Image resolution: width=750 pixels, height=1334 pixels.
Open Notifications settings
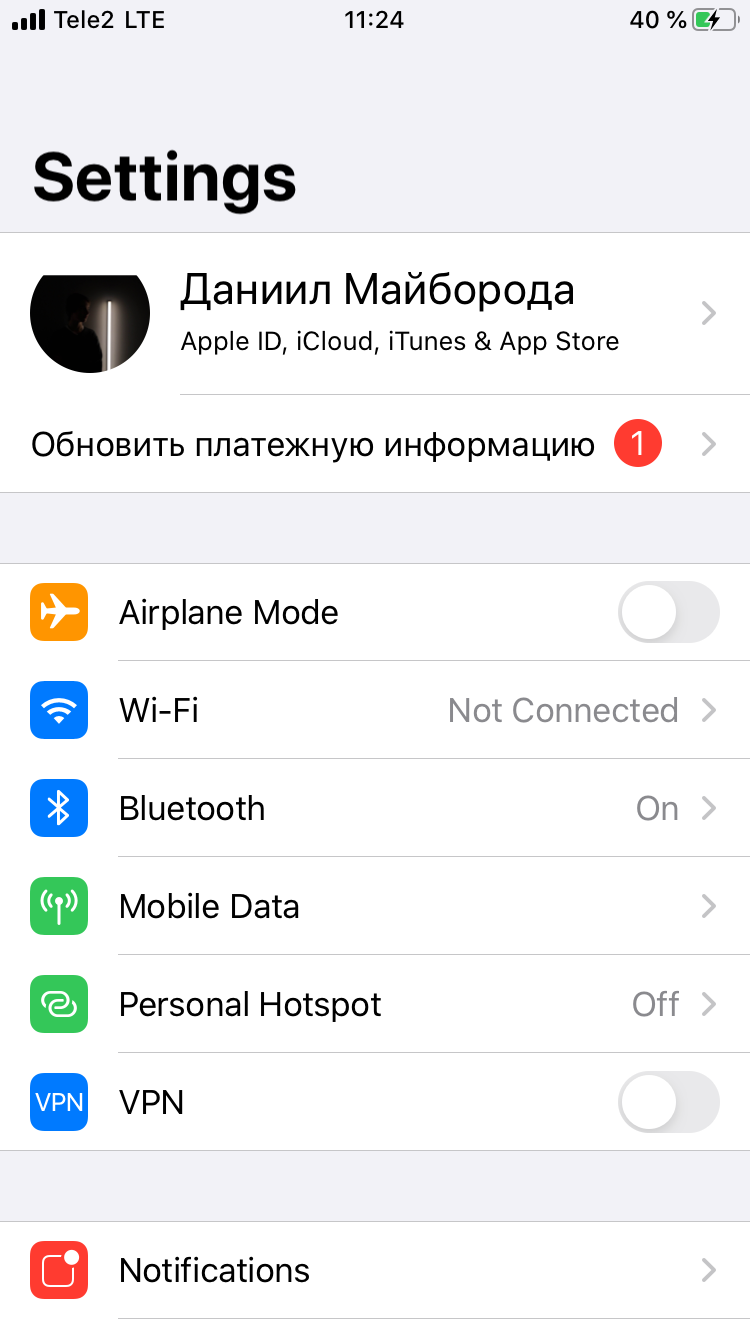point(375,1270)
